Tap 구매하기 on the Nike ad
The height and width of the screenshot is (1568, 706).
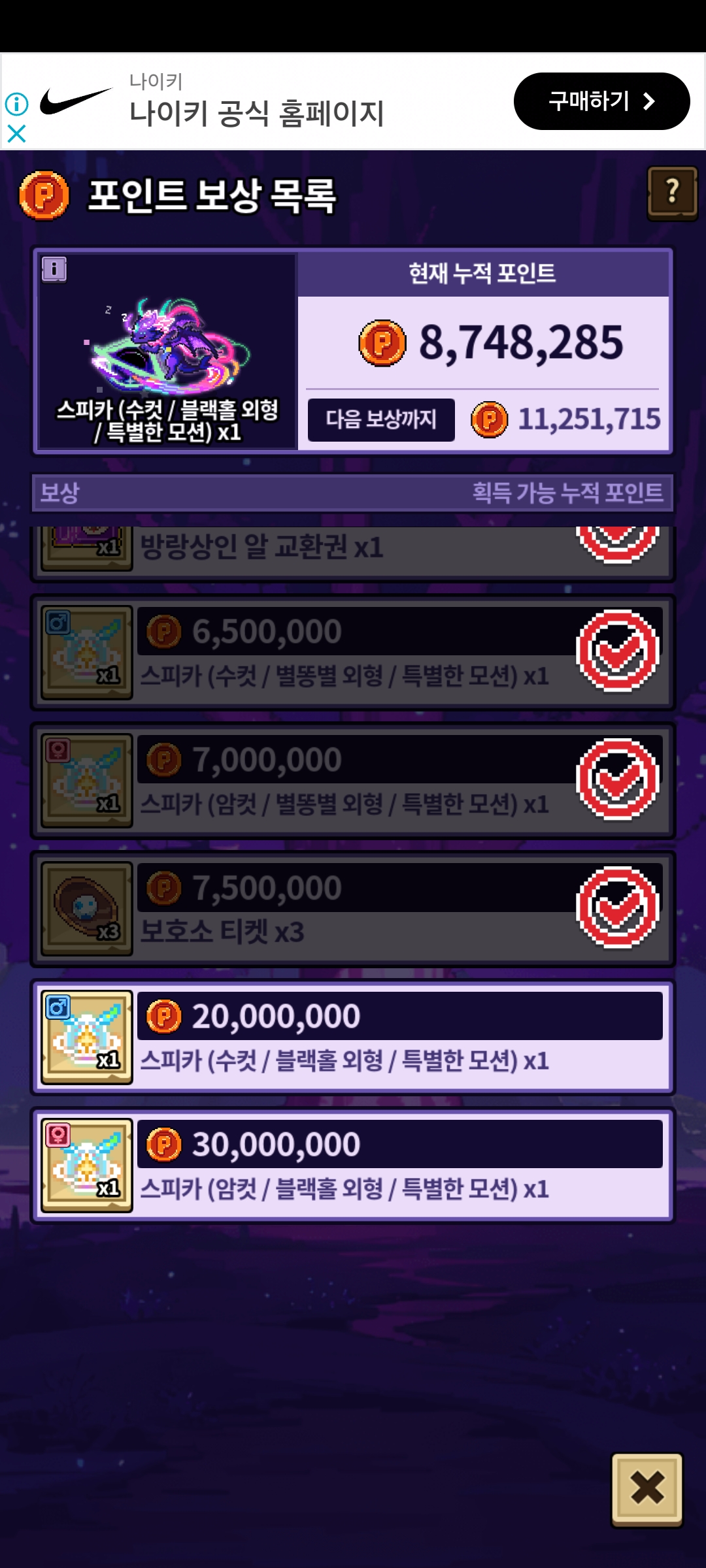click(x=601, y=101)
